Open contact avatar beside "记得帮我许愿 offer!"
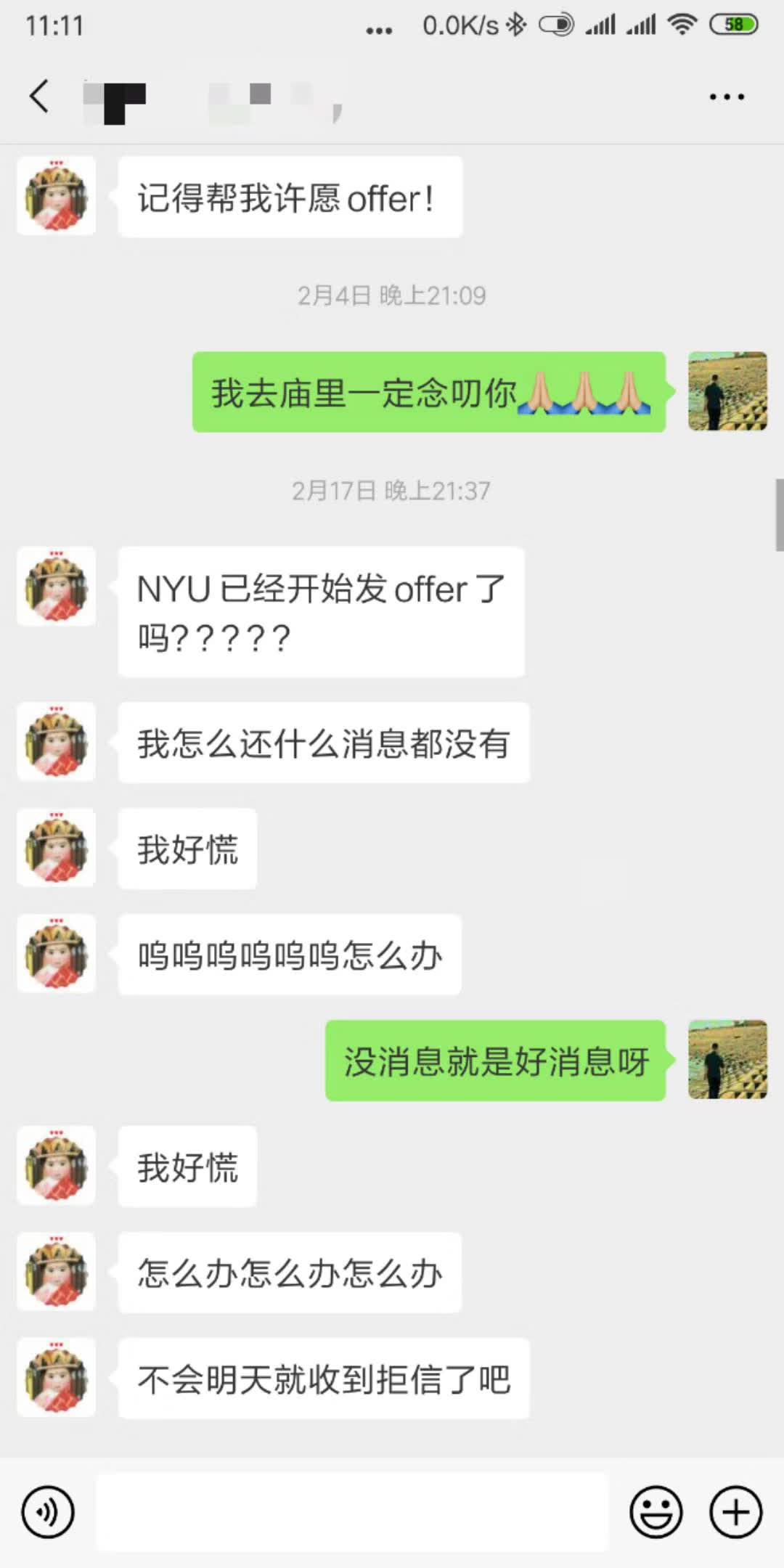 click(57, 196)
